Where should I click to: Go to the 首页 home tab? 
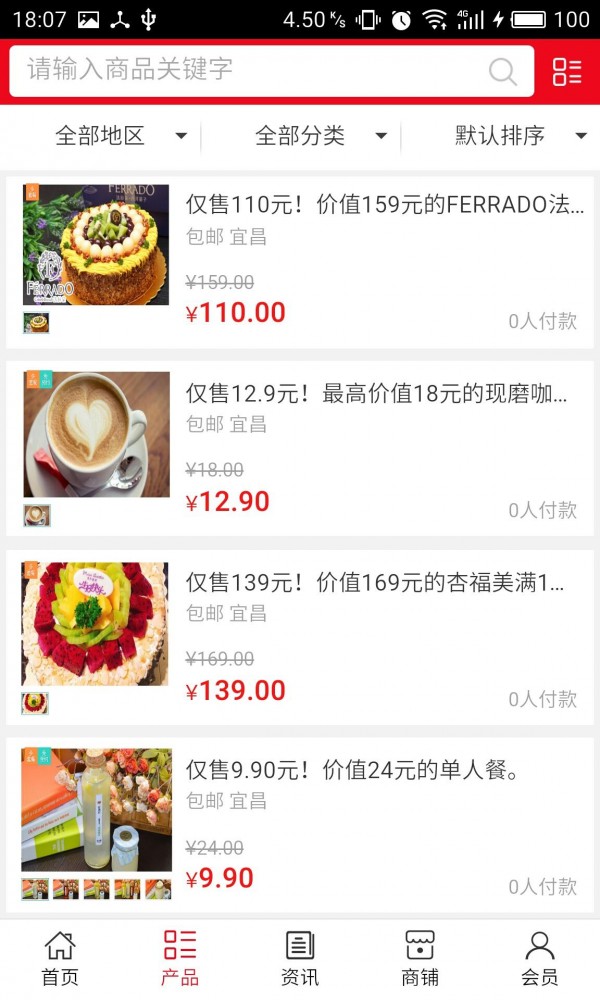point(60,958)
